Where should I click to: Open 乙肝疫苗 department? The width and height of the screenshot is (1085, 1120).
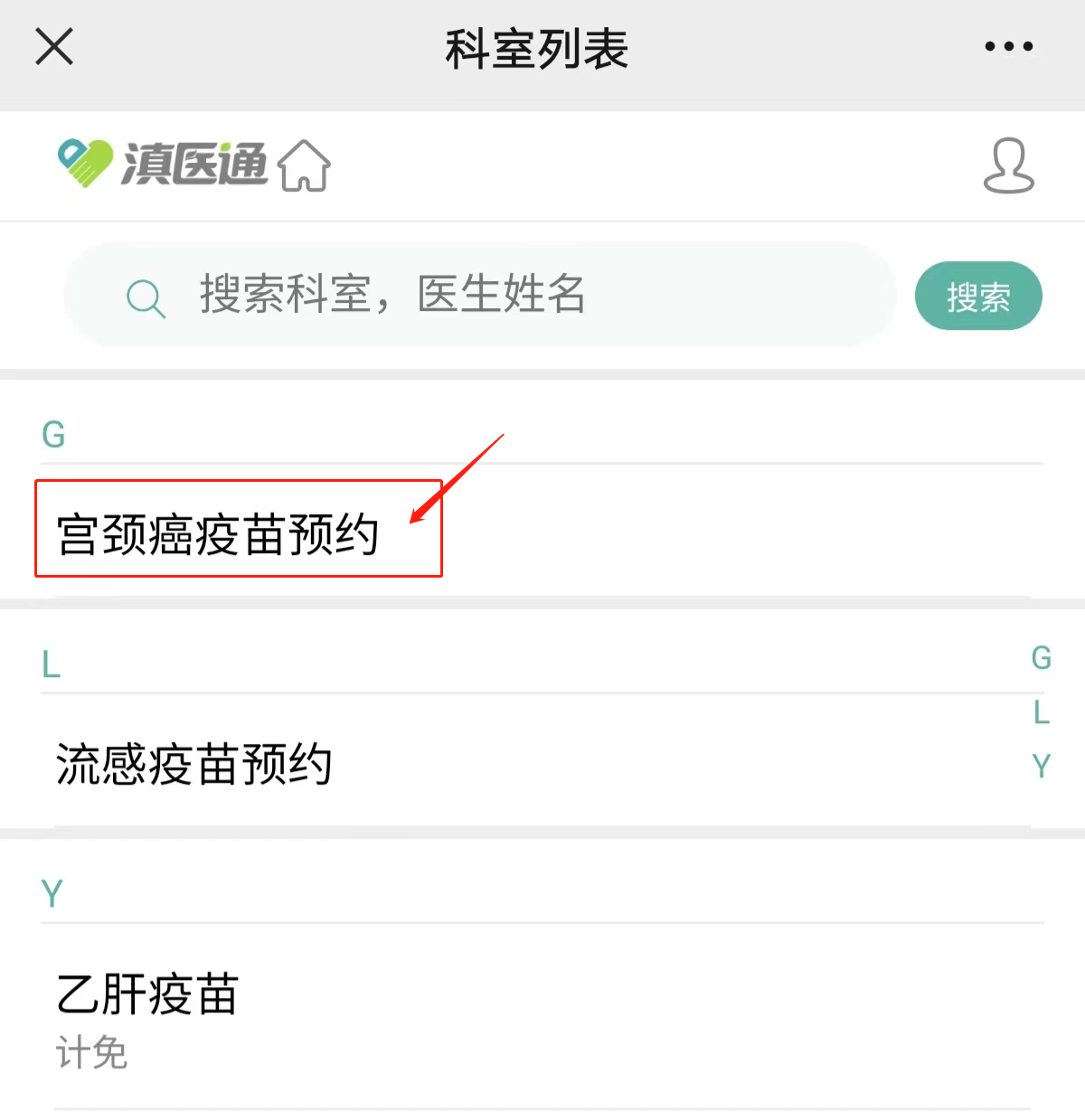147,994
